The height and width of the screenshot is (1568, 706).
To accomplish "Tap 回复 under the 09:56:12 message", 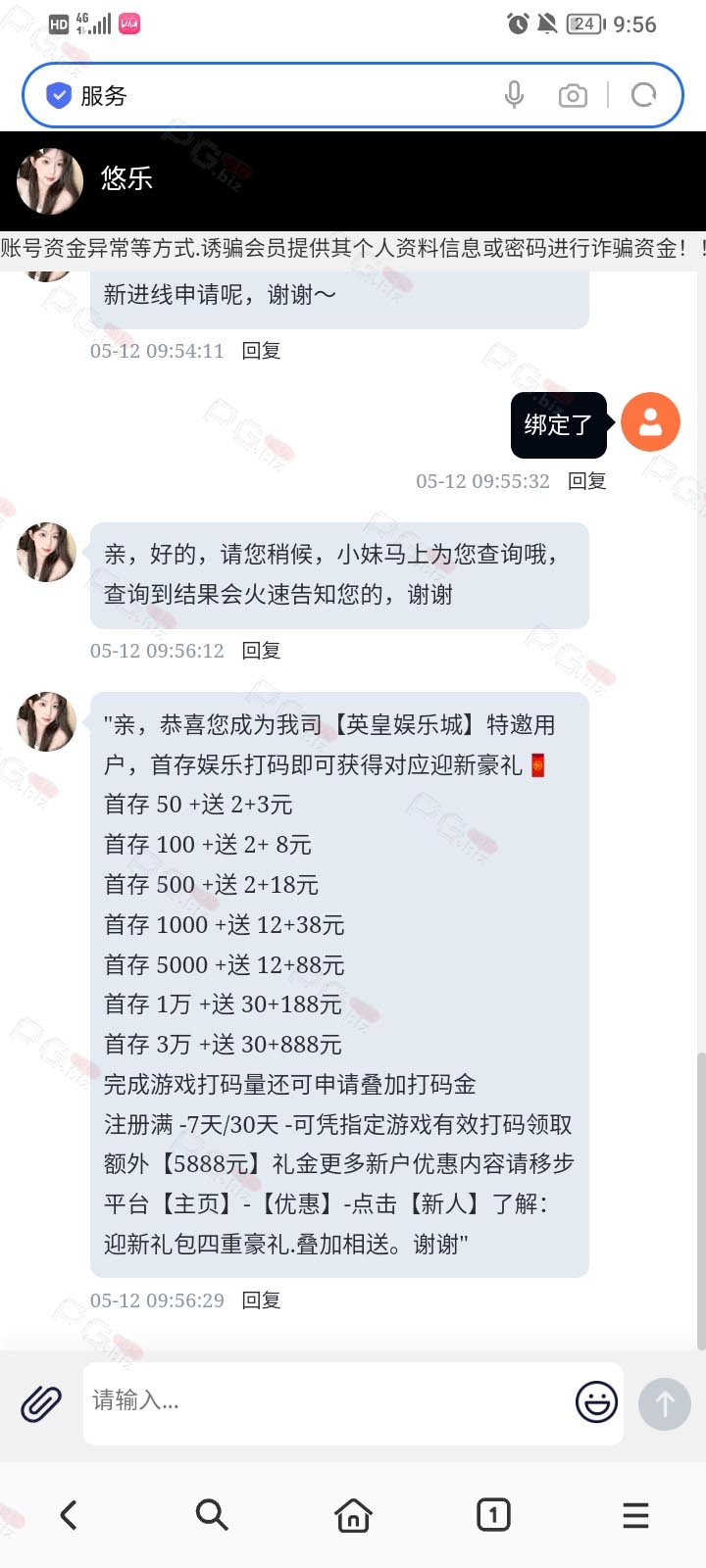I will (x=262, y=651).
